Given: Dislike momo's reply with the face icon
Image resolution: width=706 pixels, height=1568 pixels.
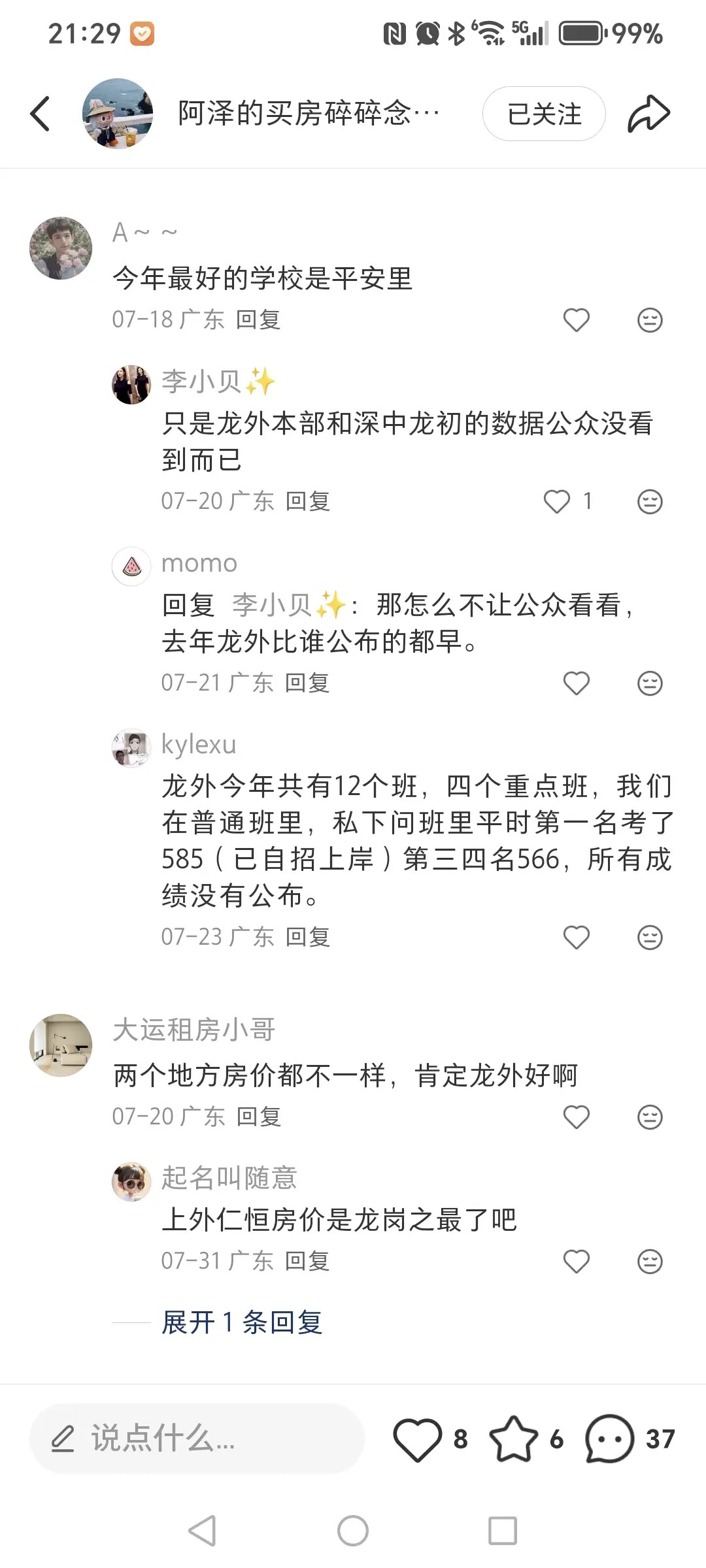Looking at the screenshot, I should coord(649,683).
